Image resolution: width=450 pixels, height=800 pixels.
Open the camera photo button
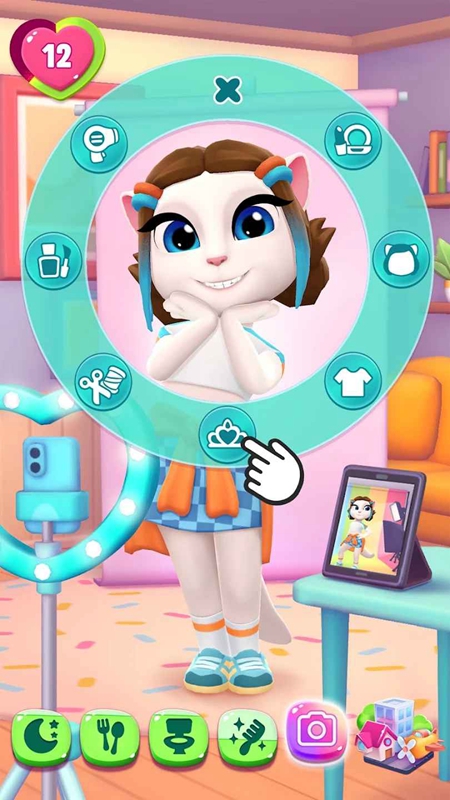point(317,733)
